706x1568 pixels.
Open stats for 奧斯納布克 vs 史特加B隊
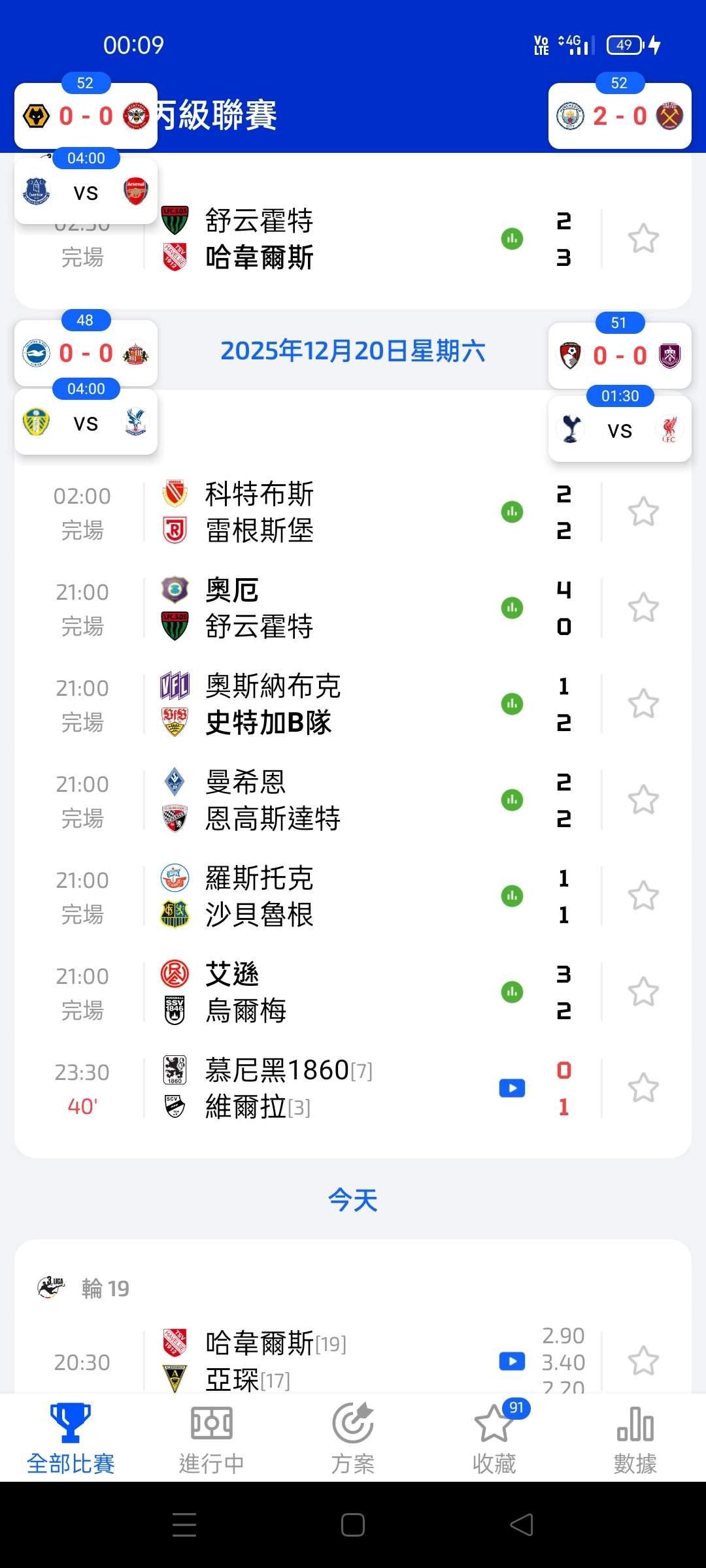tap(512, 704)
